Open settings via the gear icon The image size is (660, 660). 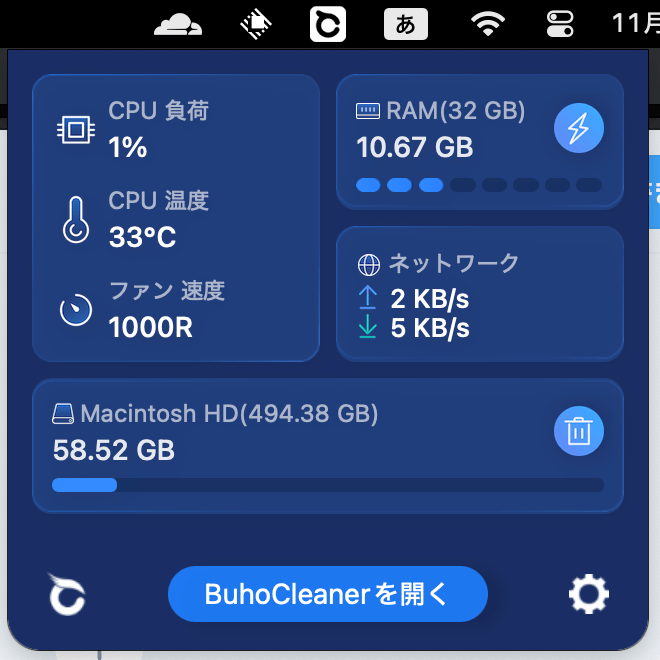click(588, 595)
